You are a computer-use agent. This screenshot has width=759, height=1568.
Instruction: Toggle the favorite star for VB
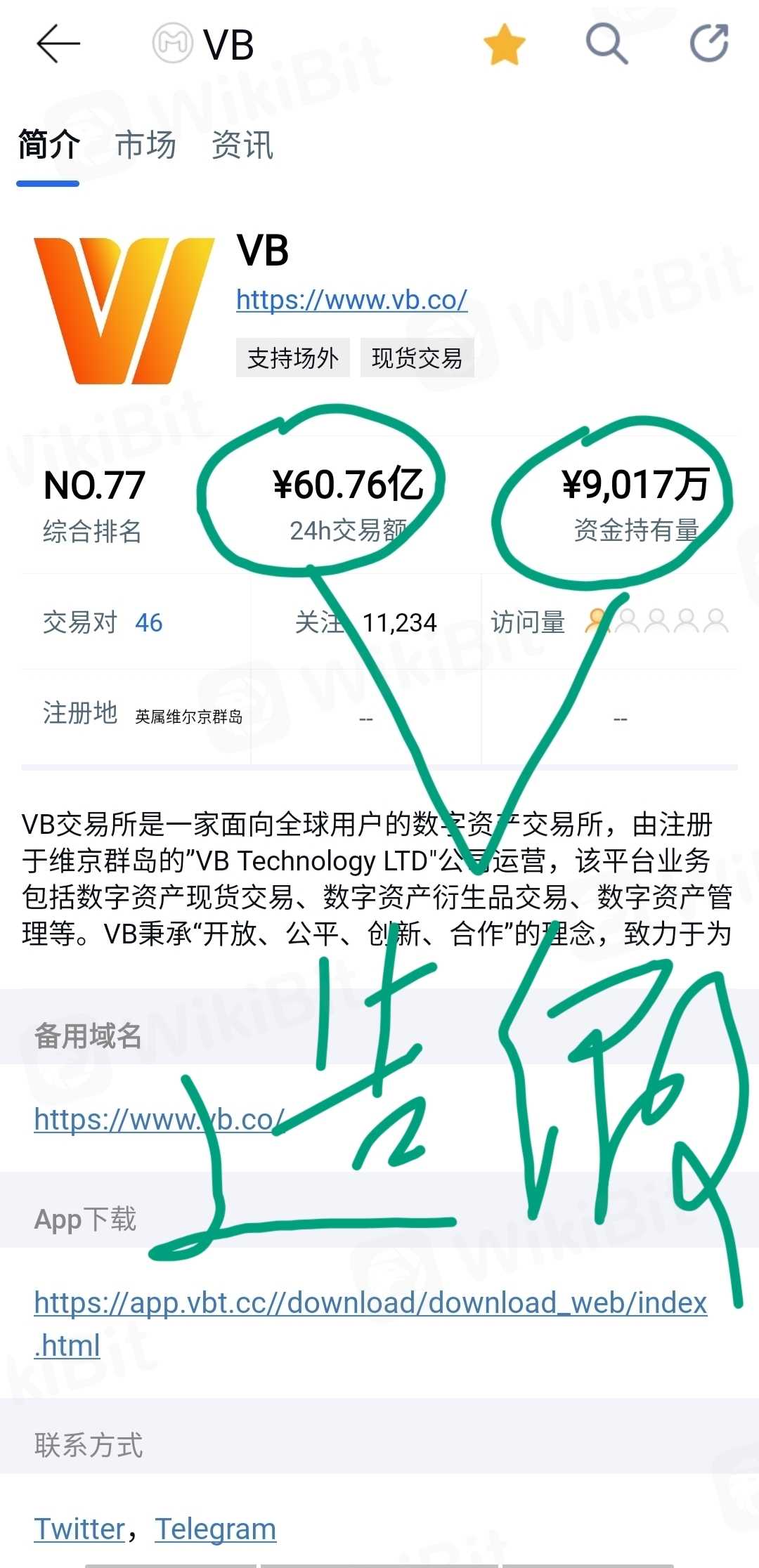(x=505, y=44)
